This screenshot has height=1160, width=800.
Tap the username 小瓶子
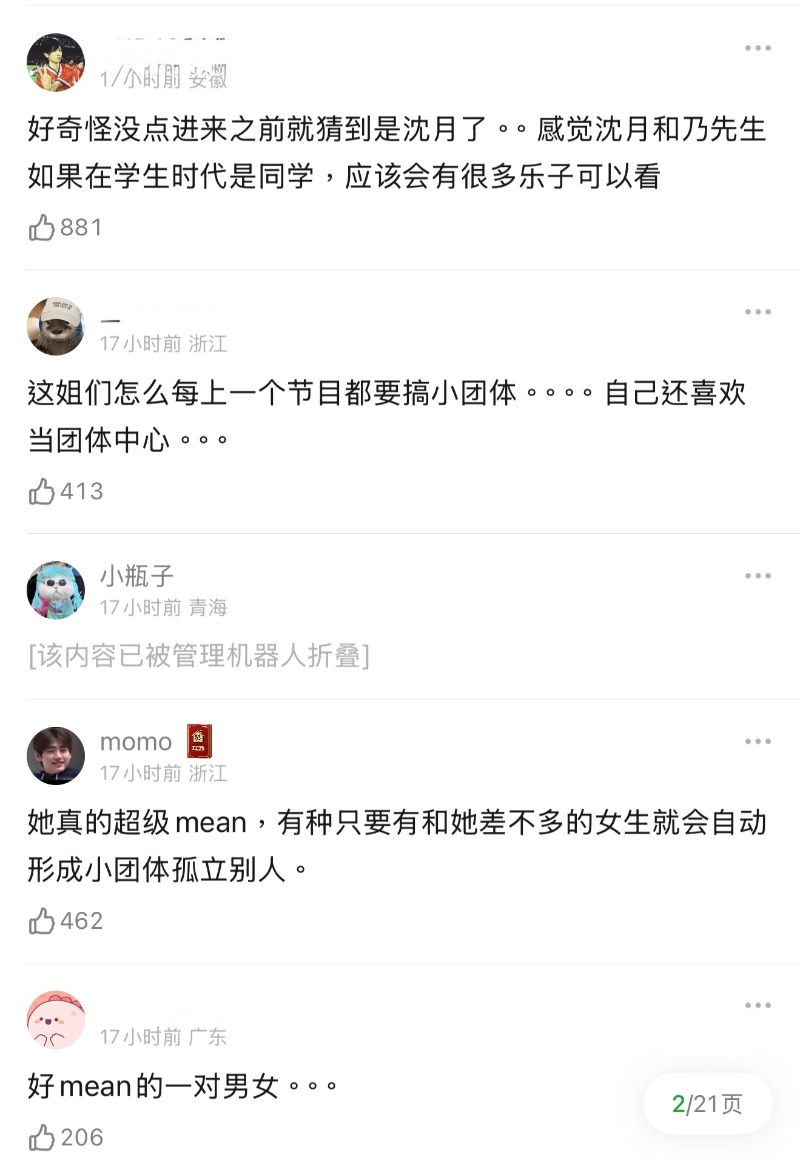[x=137, y=576]
